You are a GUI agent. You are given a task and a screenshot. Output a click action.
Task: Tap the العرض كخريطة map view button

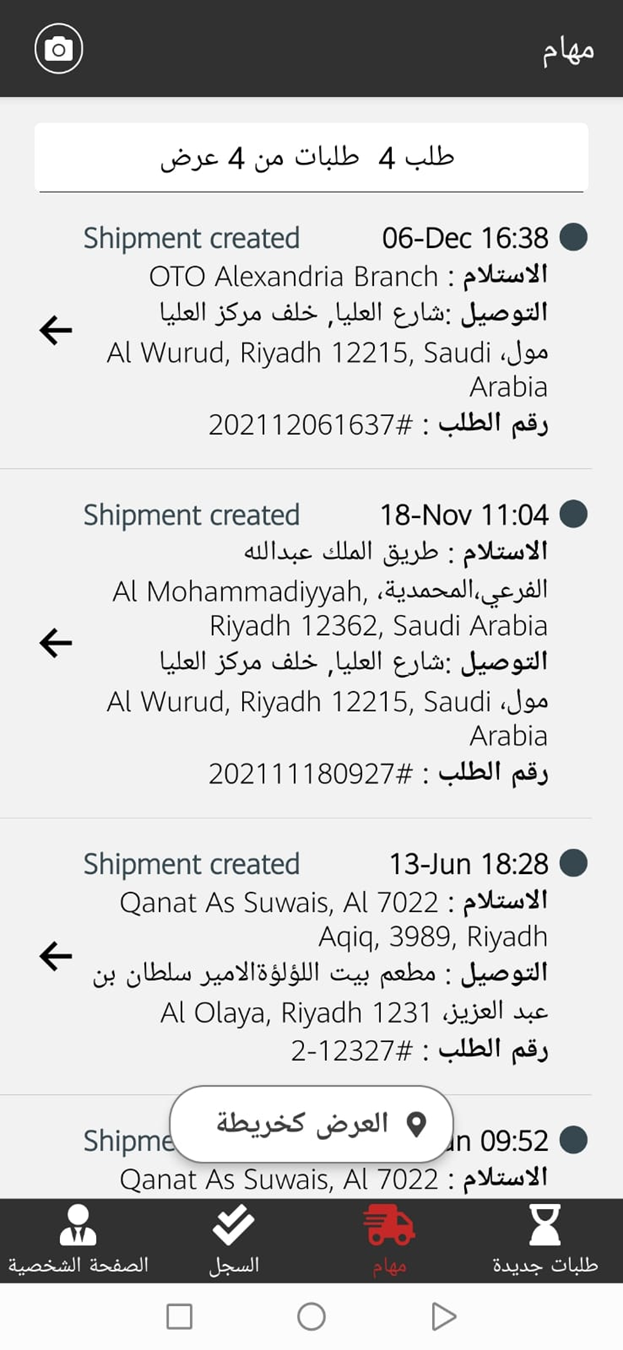point(311,1124)
